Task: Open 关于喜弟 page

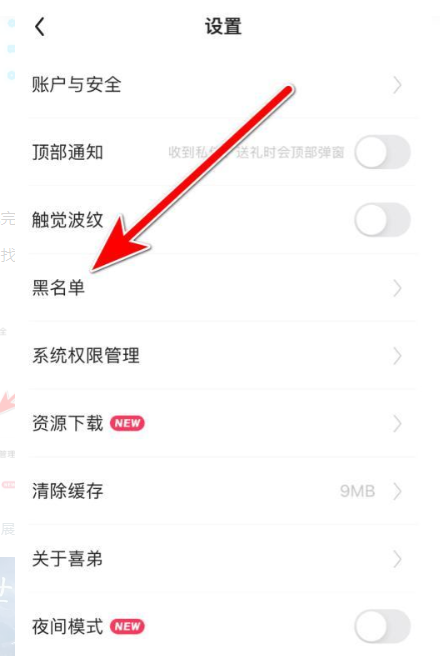Action: click(223, 559)
